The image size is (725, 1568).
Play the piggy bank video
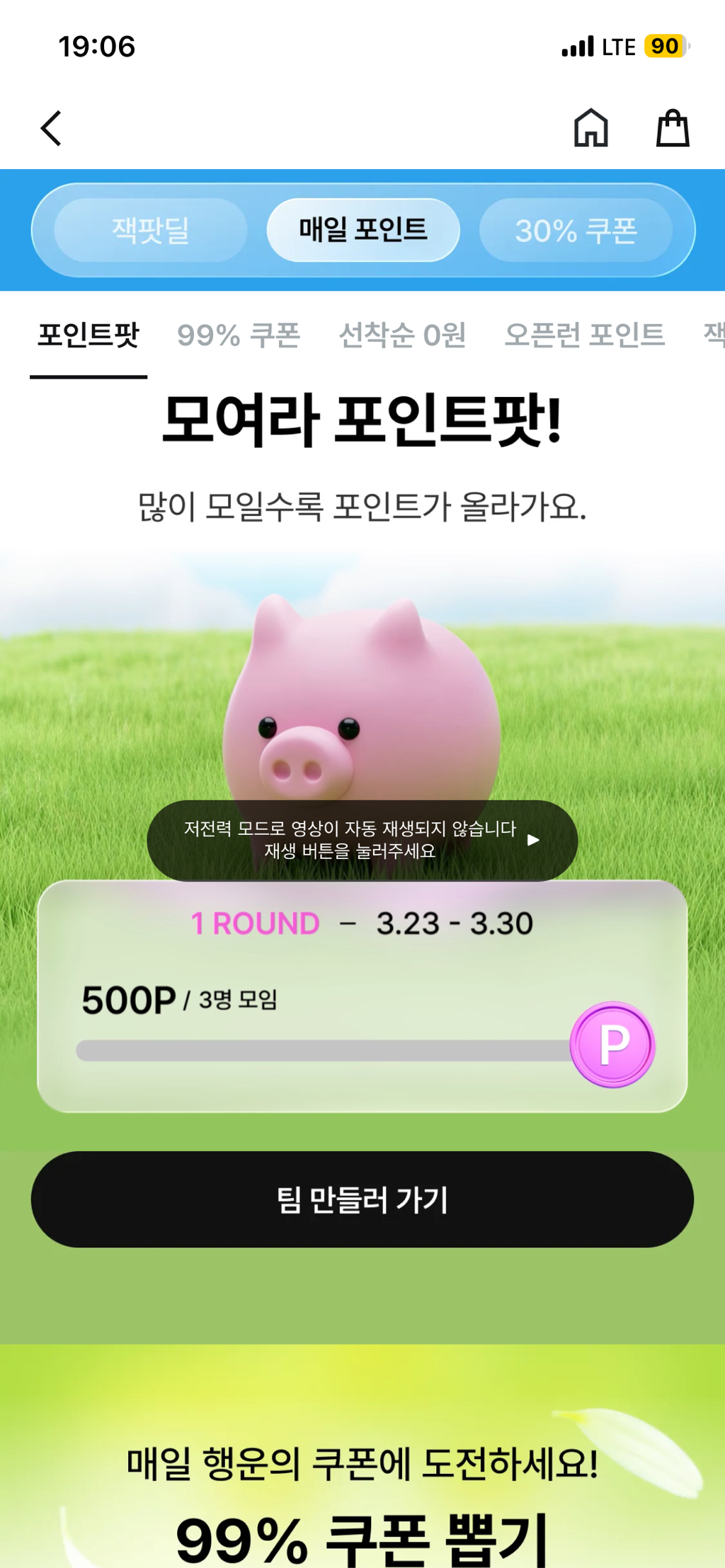point(534,840)
